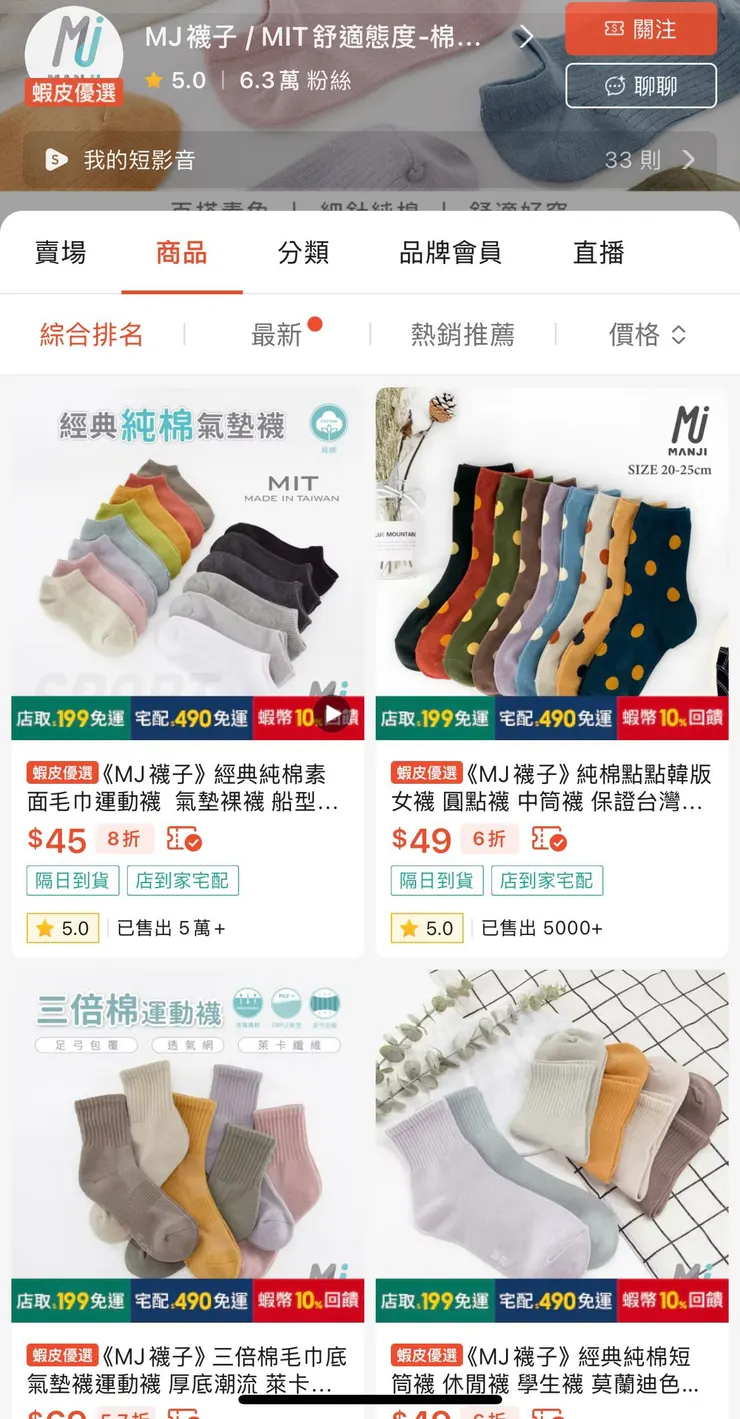Open the 我的短影音 short videos row

pyautogui.click(x=369, y=160)
